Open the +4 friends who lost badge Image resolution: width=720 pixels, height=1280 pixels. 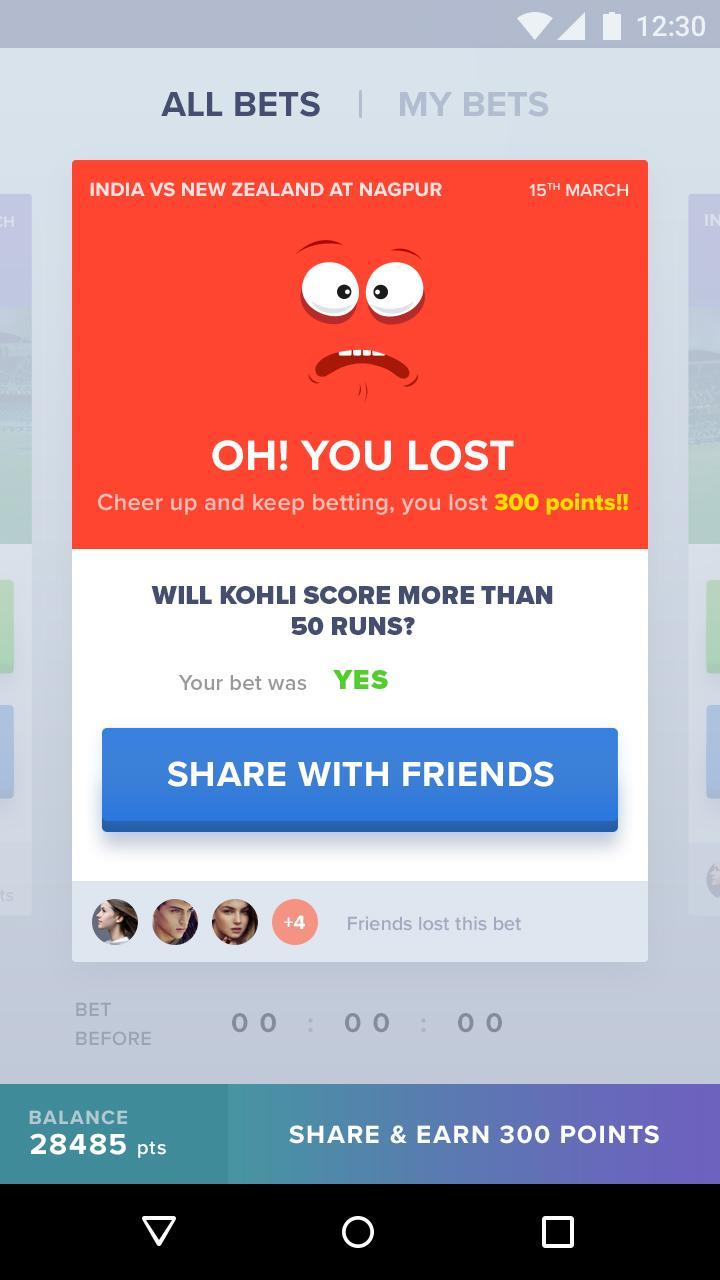(x=295, y=922)
